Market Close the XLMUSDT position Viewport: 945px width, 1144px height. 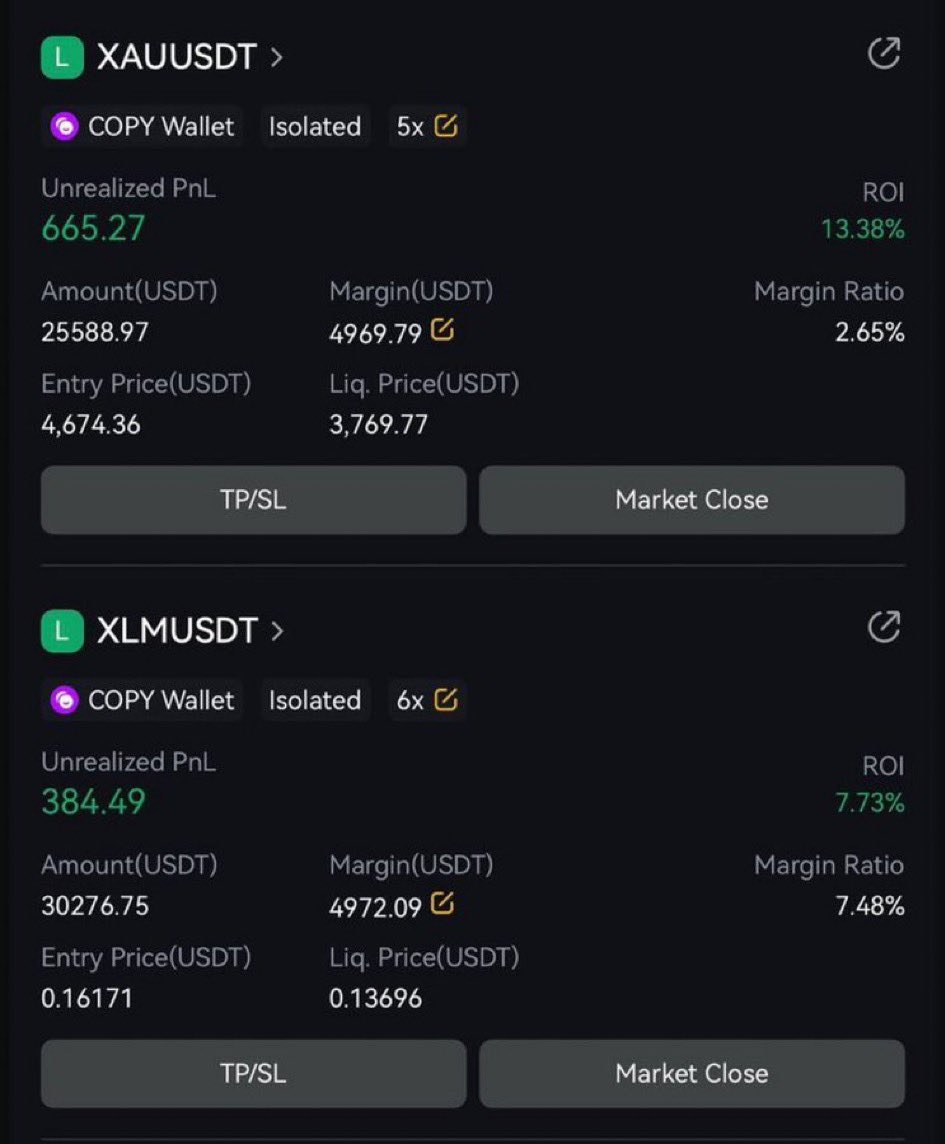692,1074
